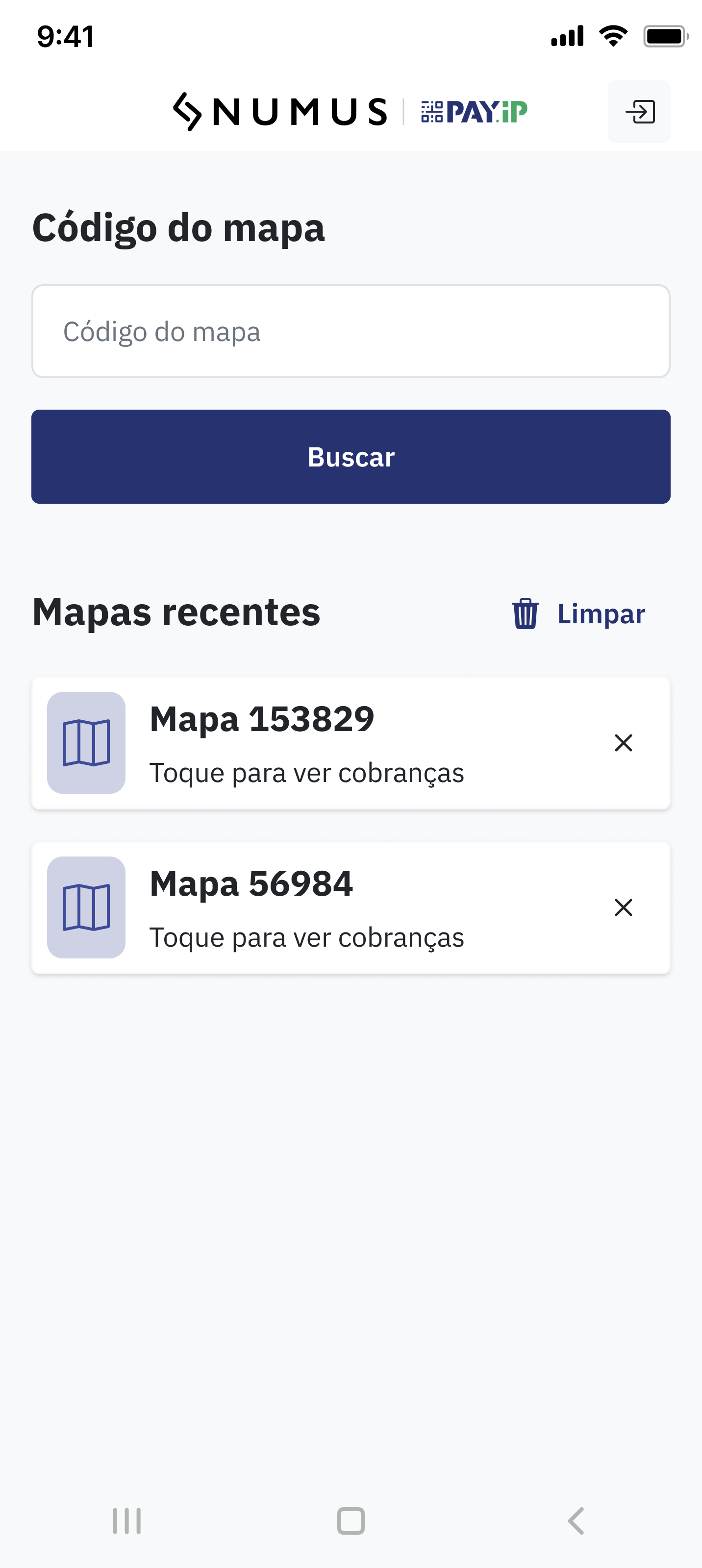
Task: Go back using the system back button
Action: (x=576, y=1520)
